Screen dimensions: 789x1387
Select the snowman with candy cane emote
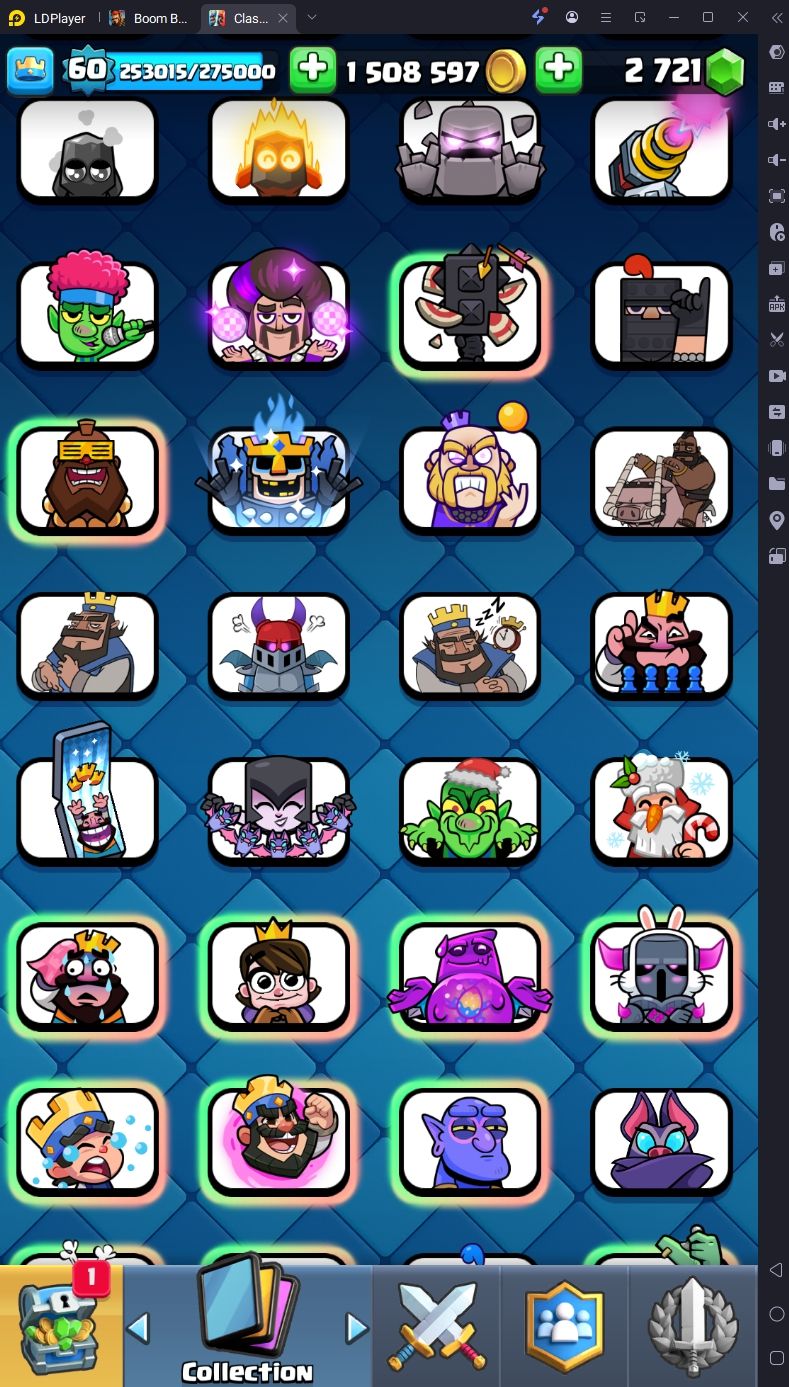pos(661,810)
